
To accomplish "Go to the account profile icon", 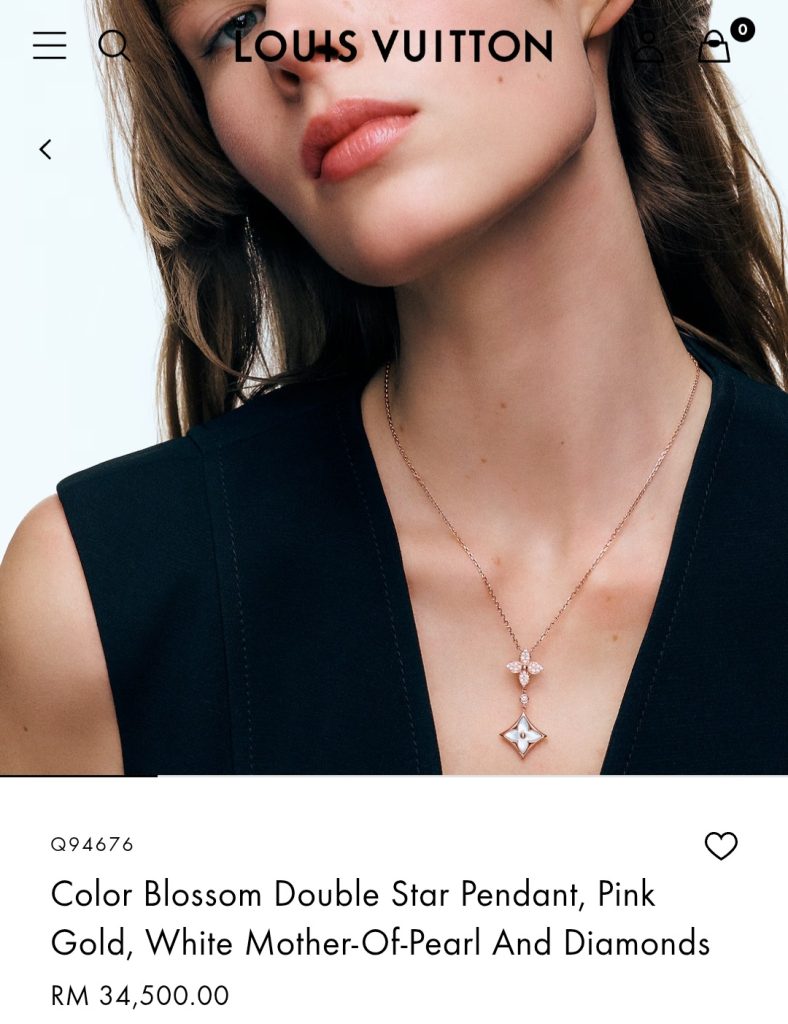I will 649,45.
